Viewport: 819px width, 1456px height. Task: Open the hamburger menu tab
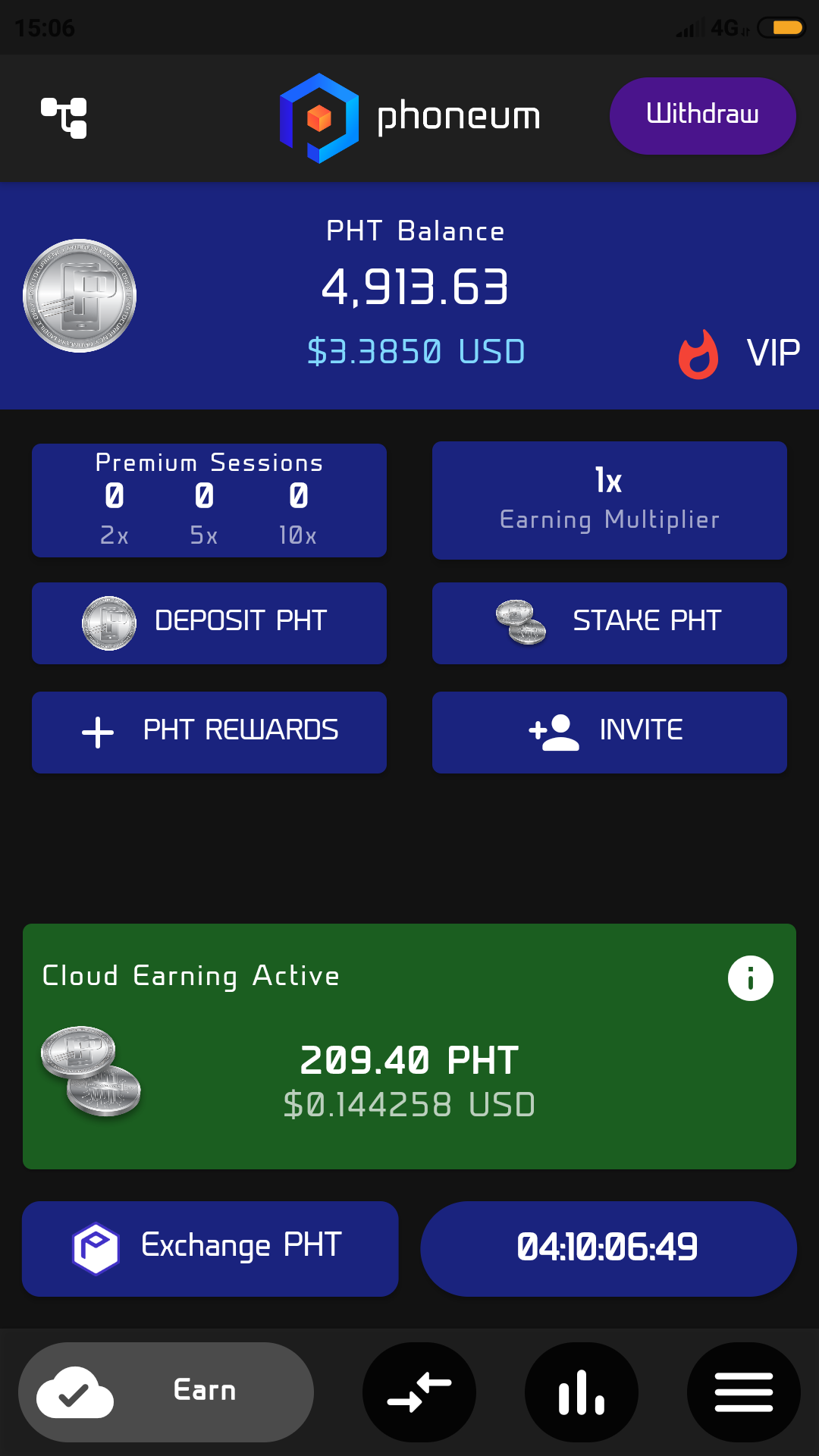(744, 1392)
